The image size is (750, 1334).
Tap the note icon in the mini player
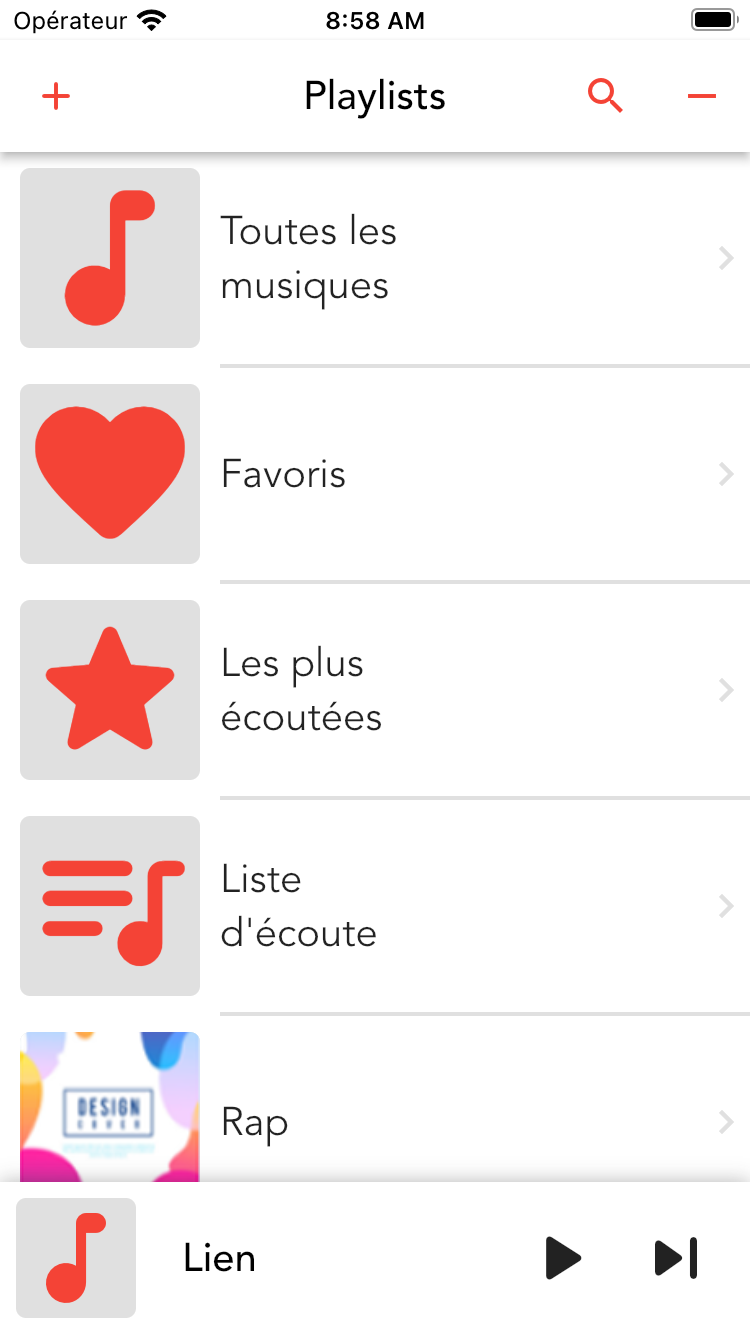point(76,1258)
